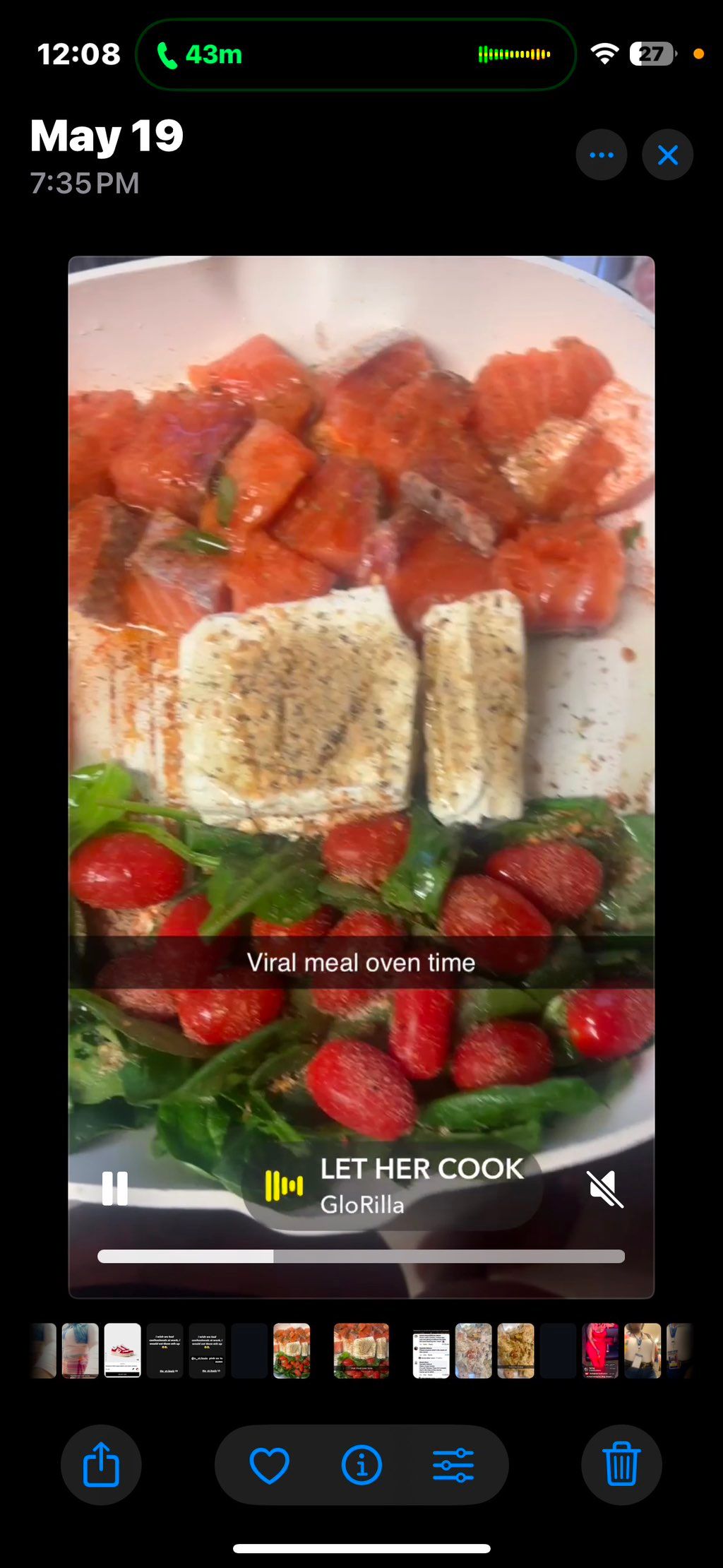Delete this video with trash icon

click(621, 1465)
